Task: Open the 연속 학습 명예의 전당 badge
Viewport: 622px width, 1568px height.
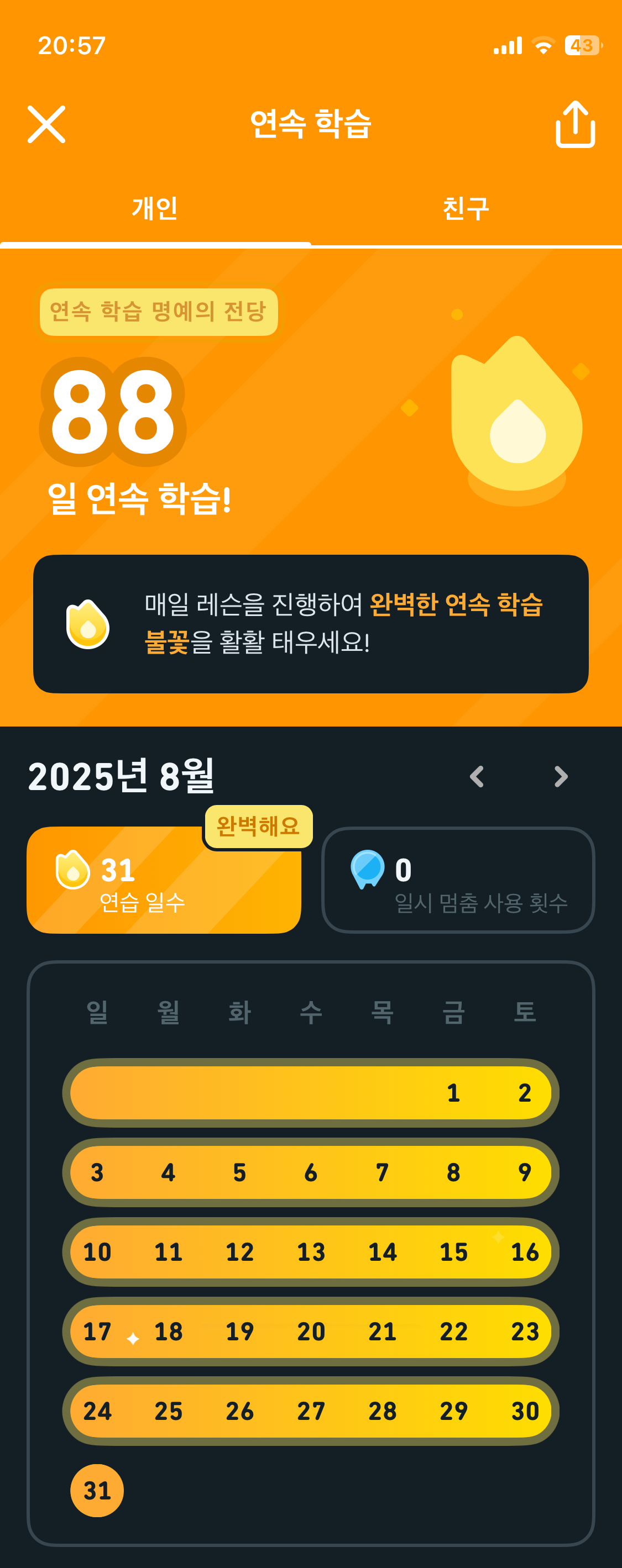Action: pyautogui.click(x=159, y=312)
